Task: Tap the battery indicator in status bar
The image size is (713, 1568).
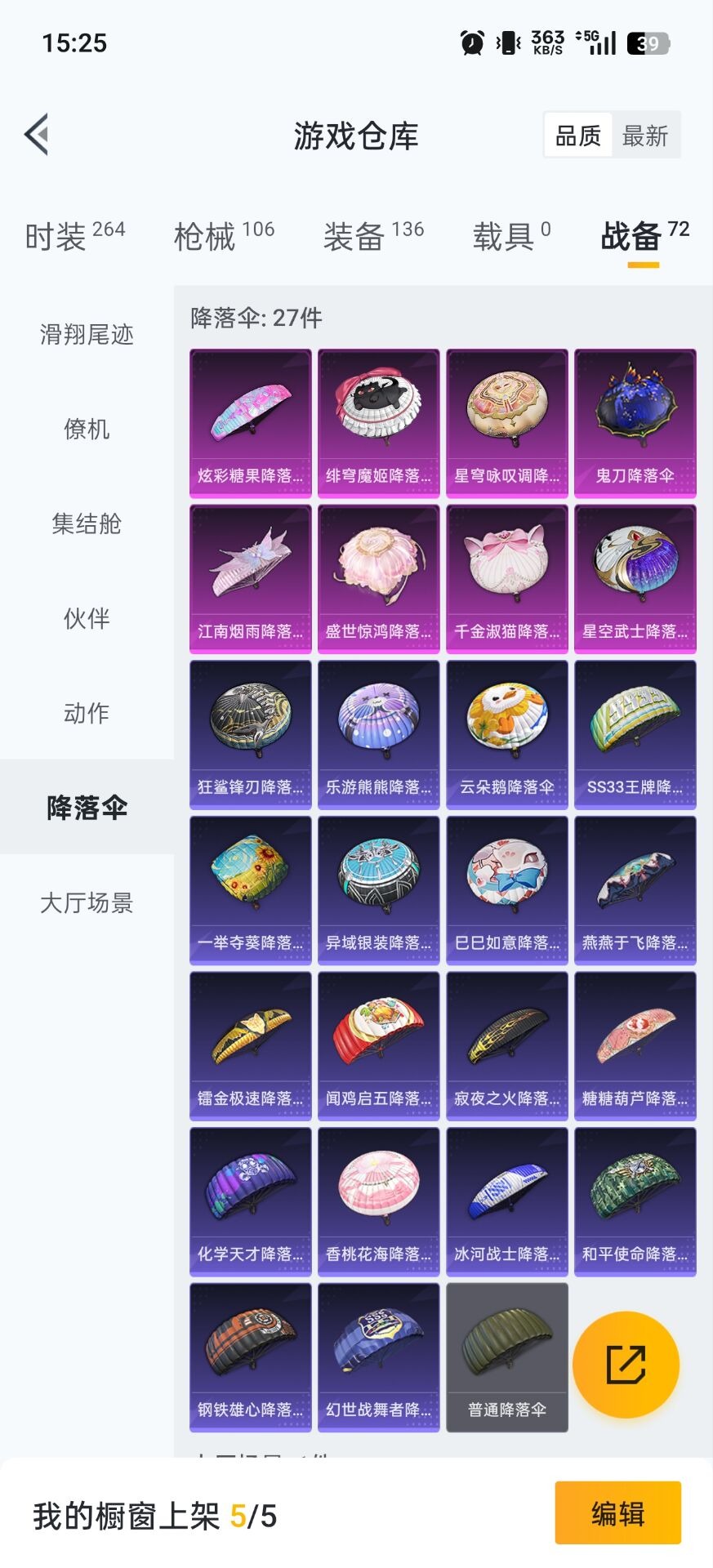Action: tap(647, 45)
